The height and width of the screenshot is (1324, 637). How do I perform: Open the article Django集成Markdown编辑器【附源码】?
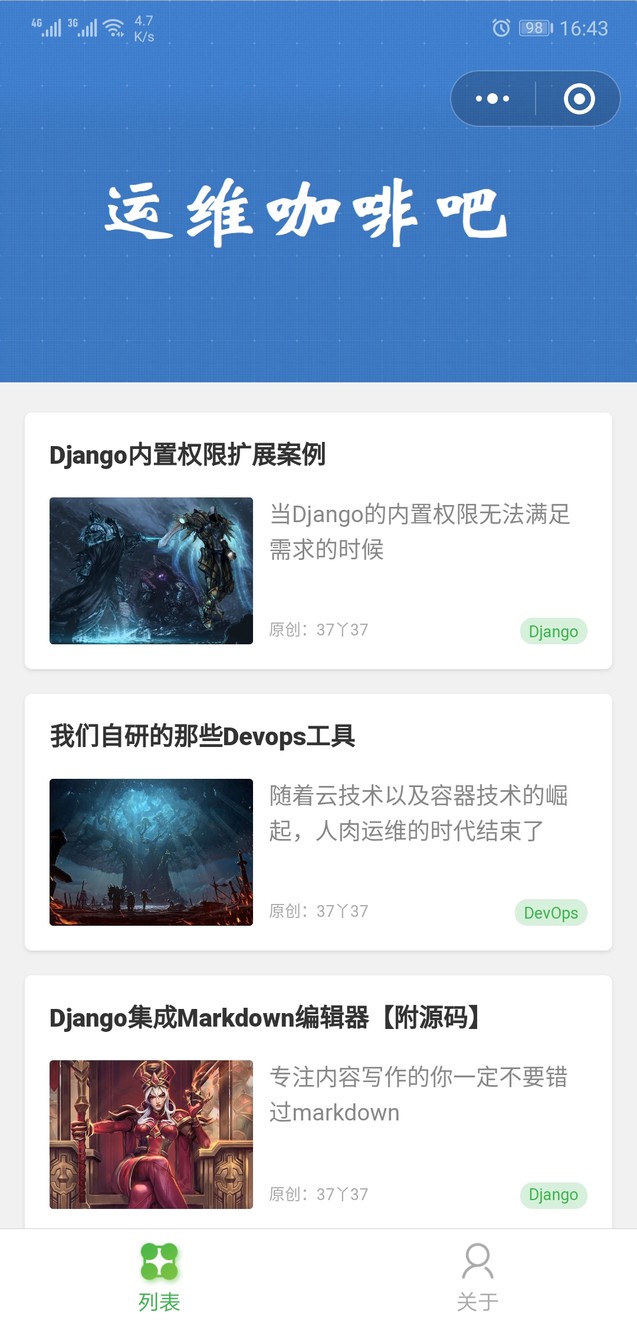(x=267, y=1018)
